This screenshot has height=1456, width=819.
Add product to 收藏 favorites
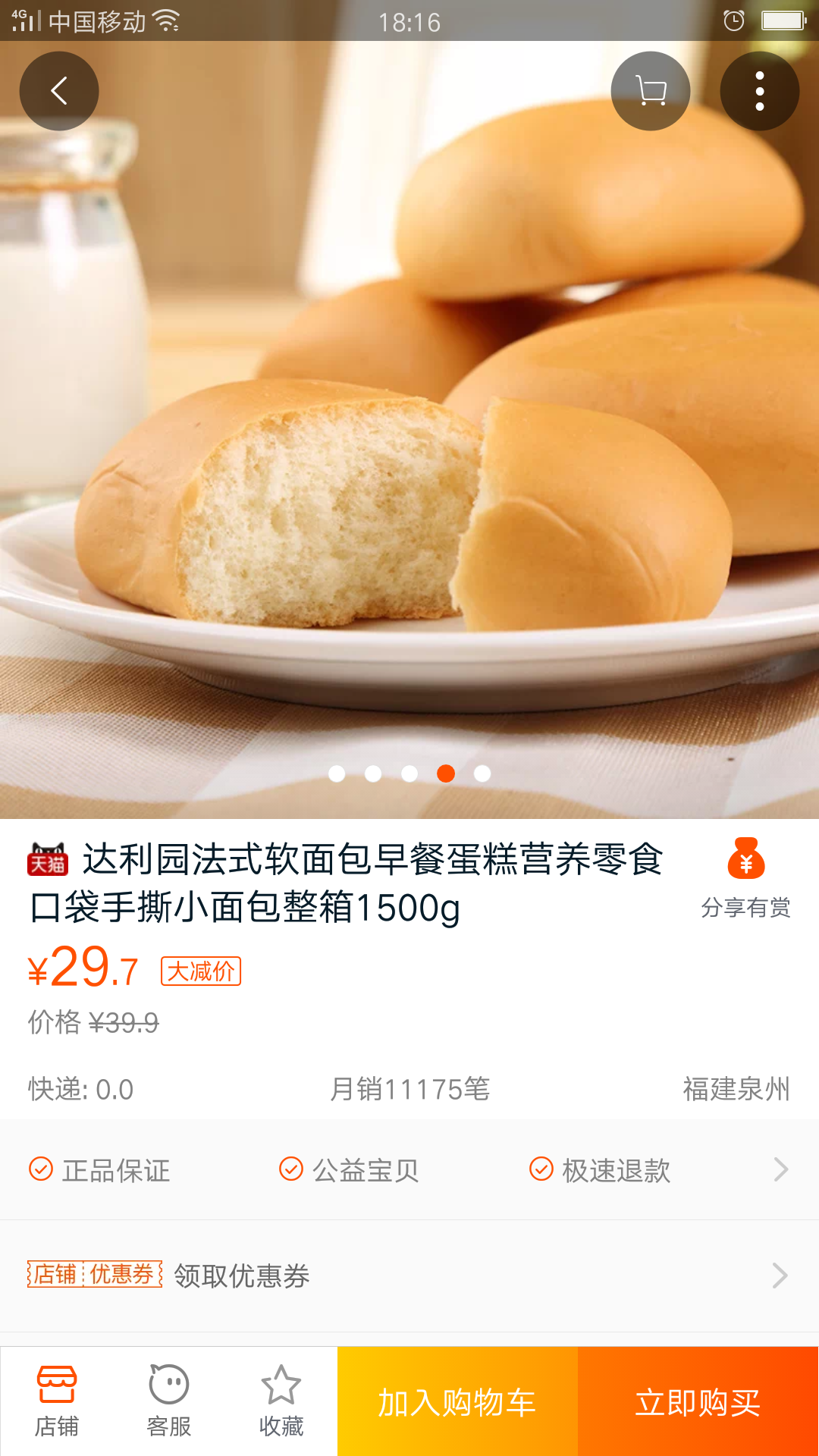[x=281, y=1401]
